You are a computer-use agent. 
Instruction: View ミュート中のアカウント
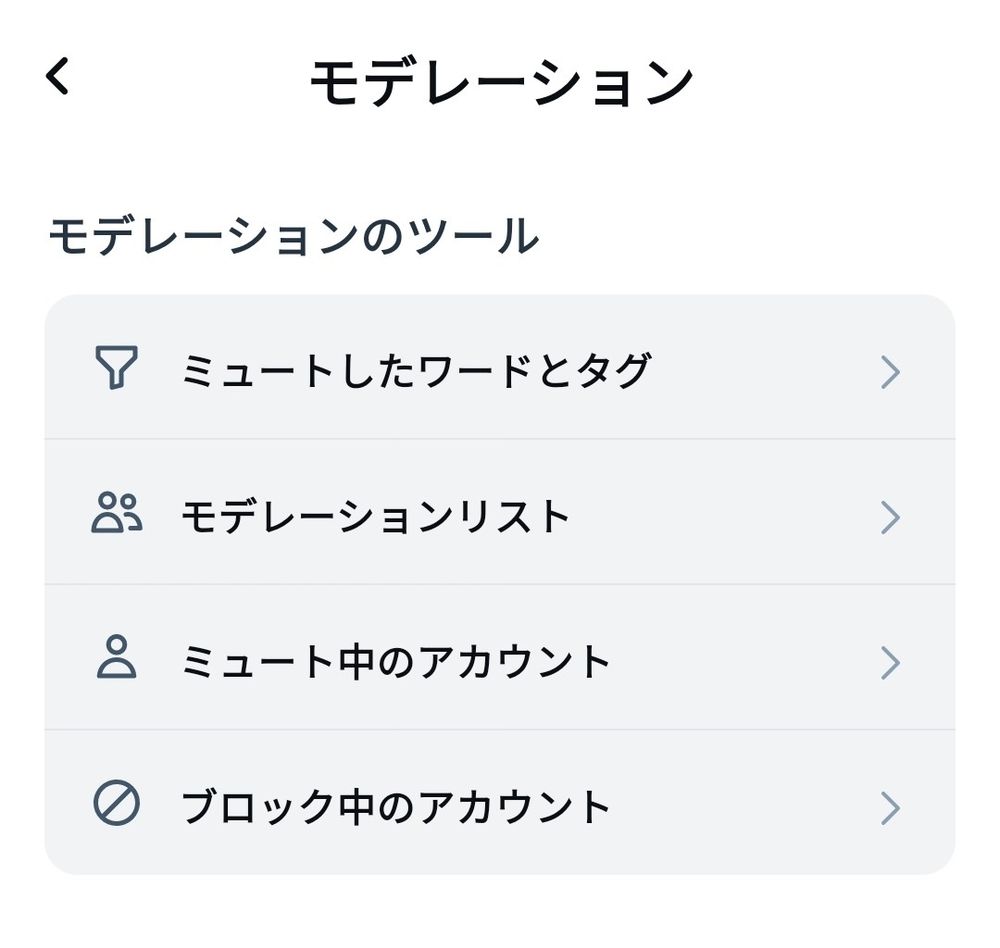500,657
